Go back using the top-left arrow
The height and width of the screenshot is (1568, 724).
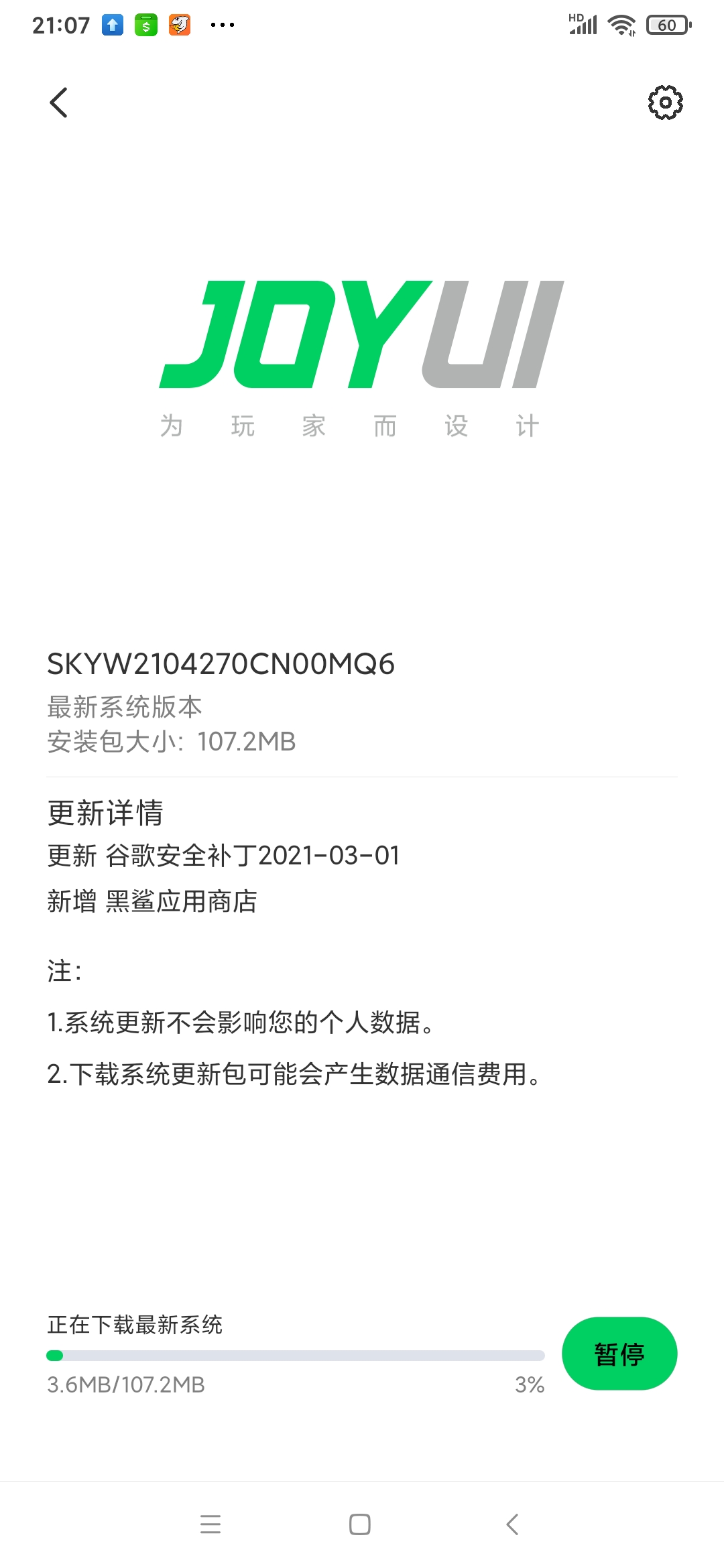click(59, 103)
